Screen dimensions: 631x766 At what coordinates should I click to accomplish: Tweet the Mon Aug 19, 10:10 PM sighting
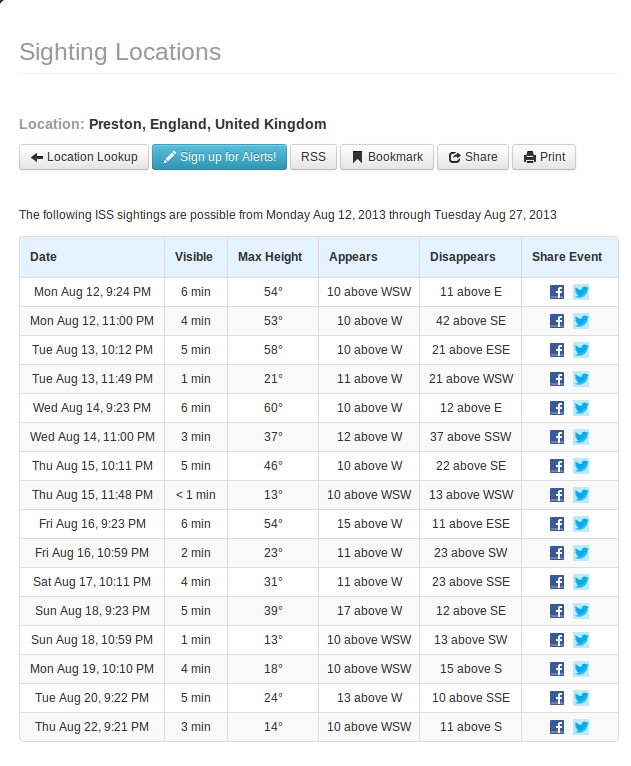pyautogui.click(x=581, y=669)
